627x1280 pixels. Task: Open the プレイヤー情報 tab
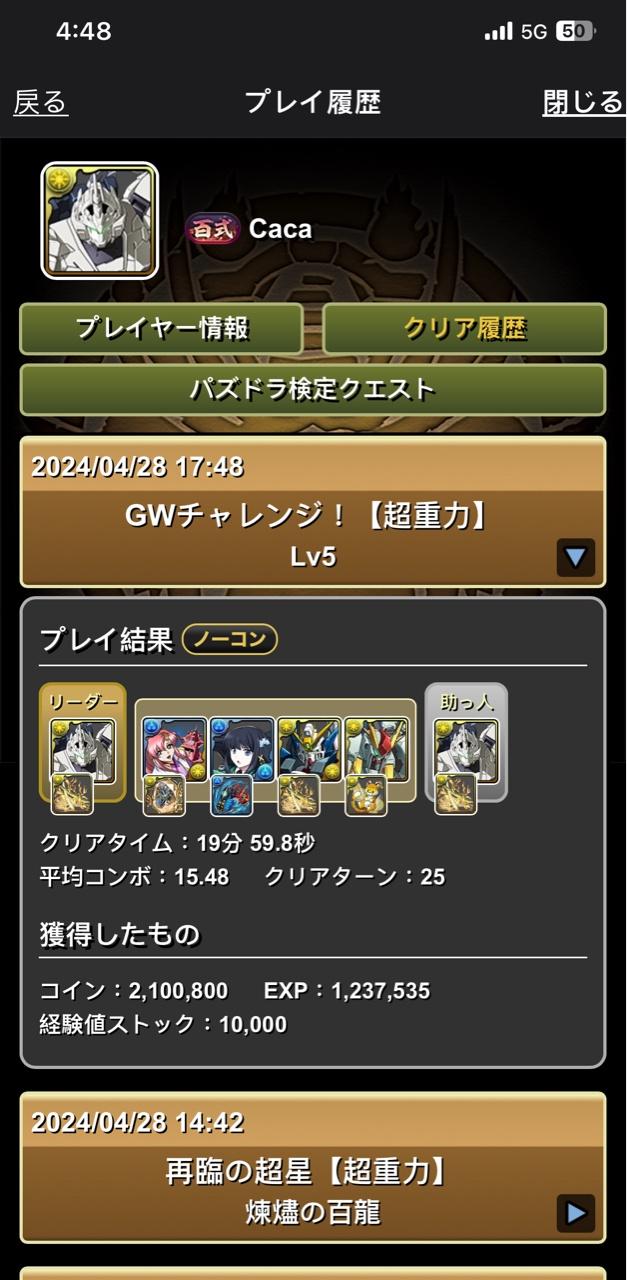coord(161,329)
